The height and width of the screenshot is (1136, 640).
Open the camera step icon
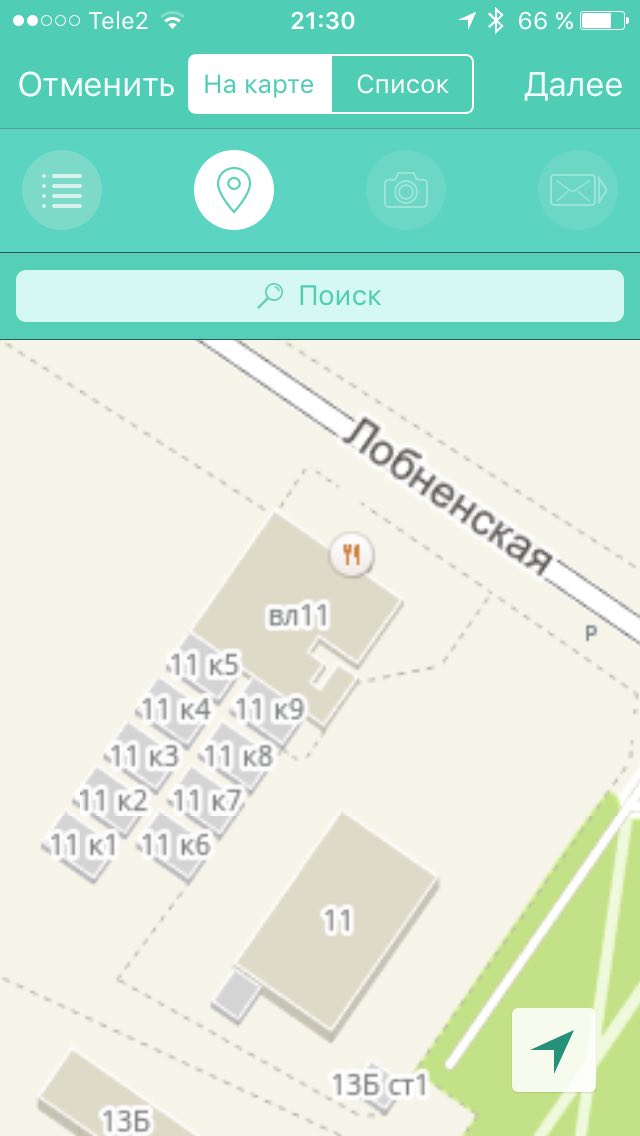pos(406,191)
